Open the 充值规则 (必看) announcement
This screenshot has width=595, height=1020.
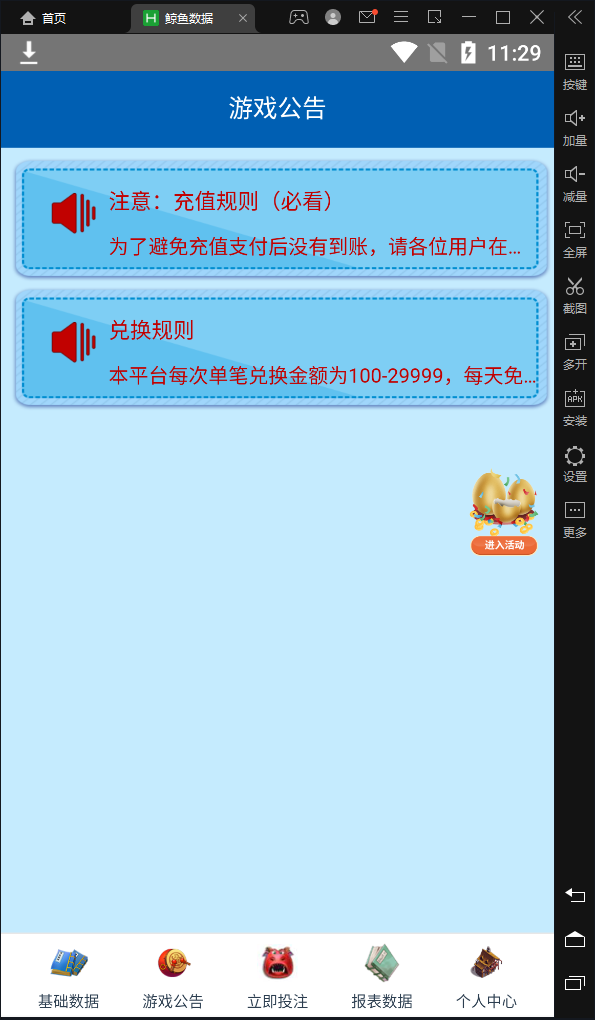[280, 219]
